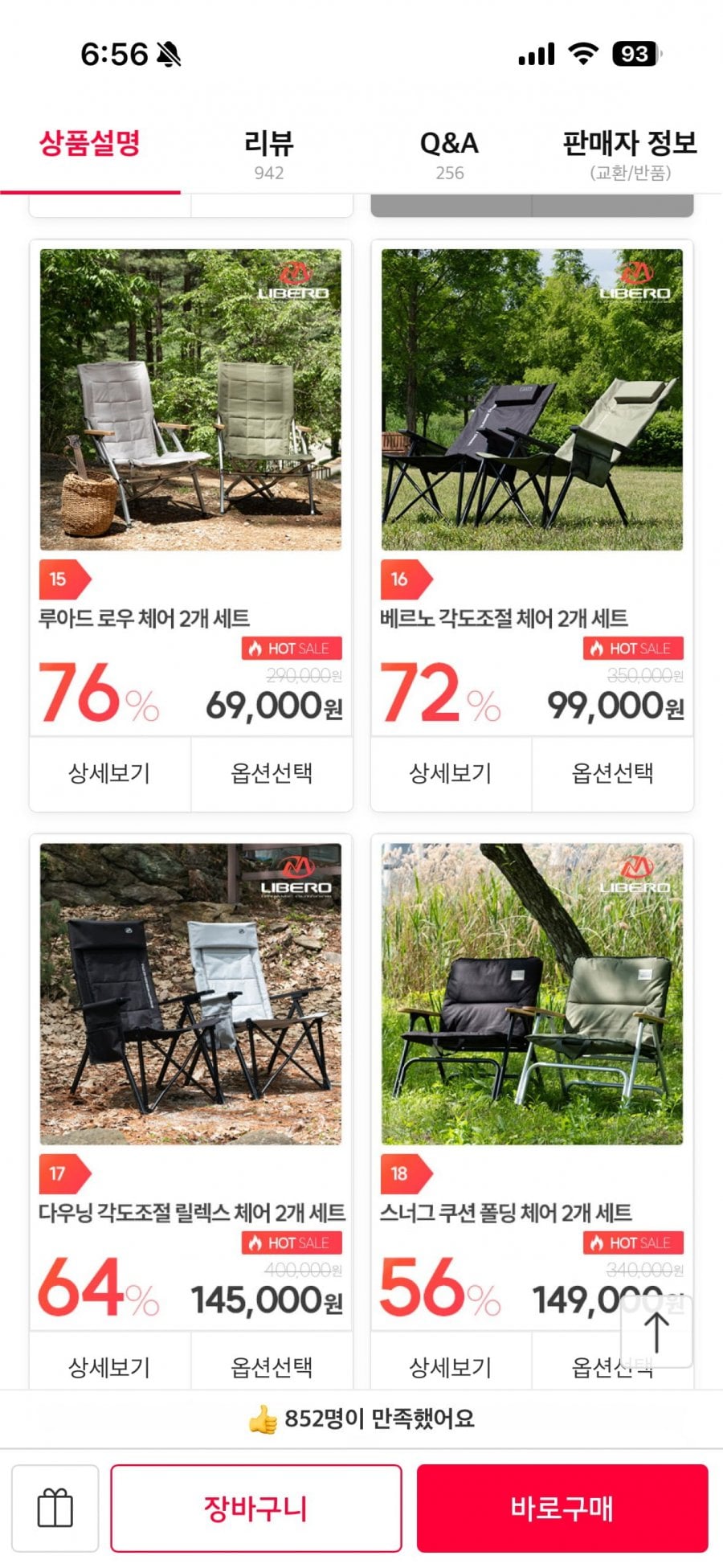Open 스너그 쿠션 폴딩 체어 image

click(x=532, y=993)
